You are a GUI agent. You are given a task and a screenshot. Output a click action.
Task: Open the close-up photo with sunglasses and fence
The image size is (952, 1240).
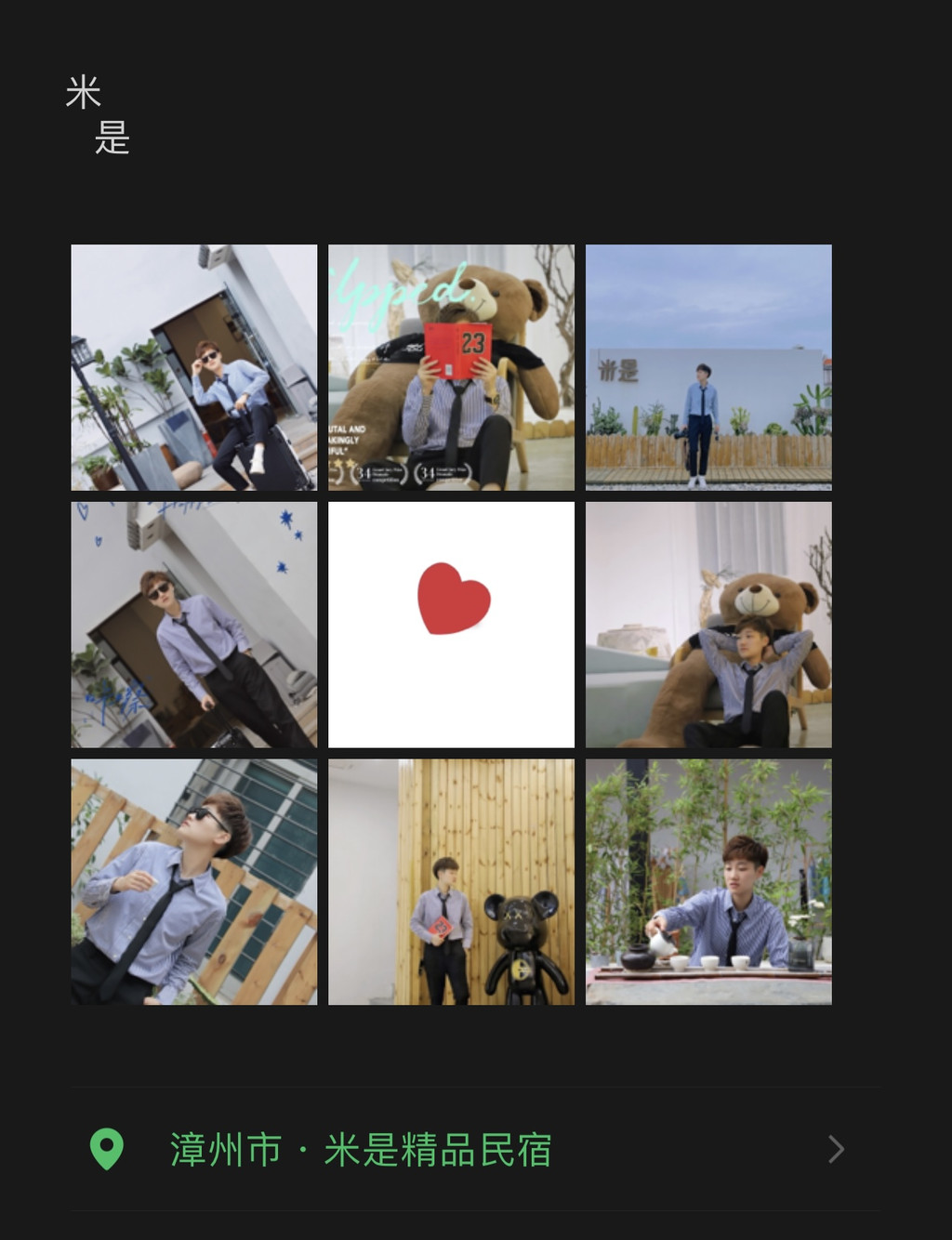pyautogui.click(x=193, y=881)
